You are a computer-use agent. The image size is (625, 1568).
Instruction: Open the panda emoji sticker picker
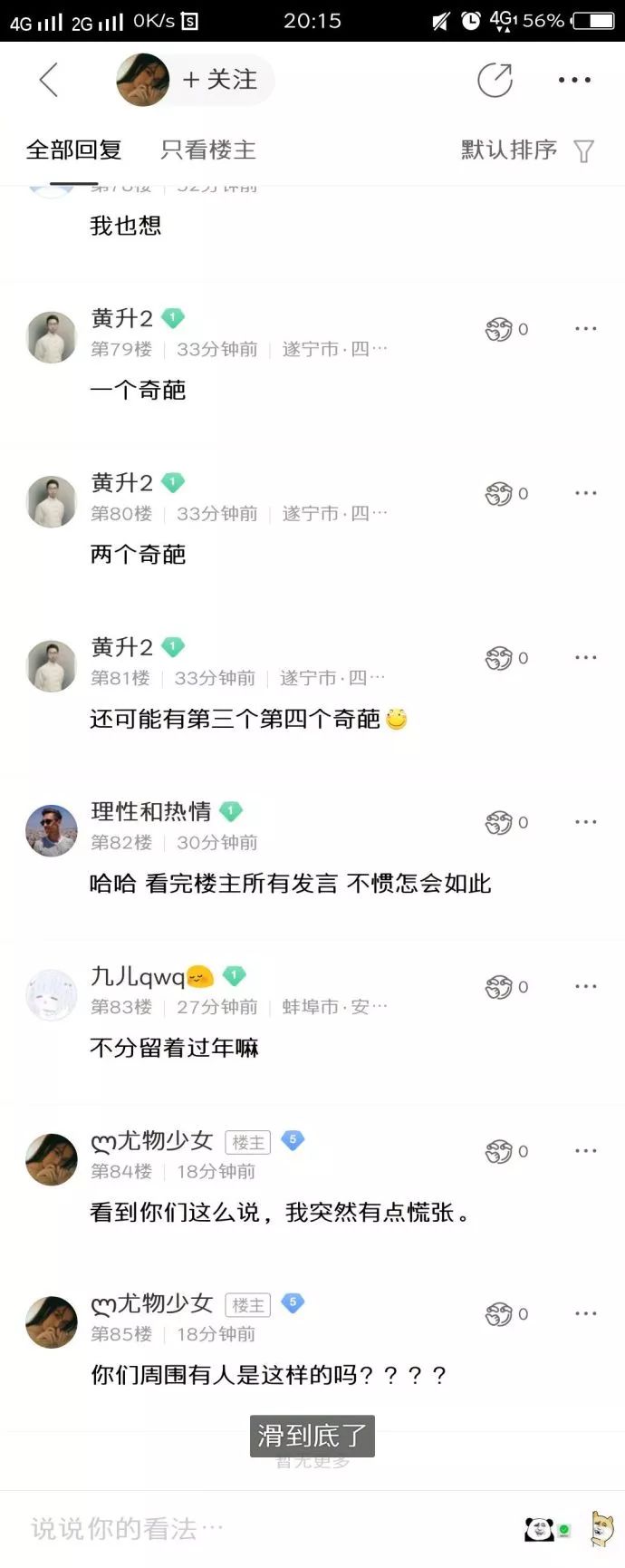(542, 1529)
